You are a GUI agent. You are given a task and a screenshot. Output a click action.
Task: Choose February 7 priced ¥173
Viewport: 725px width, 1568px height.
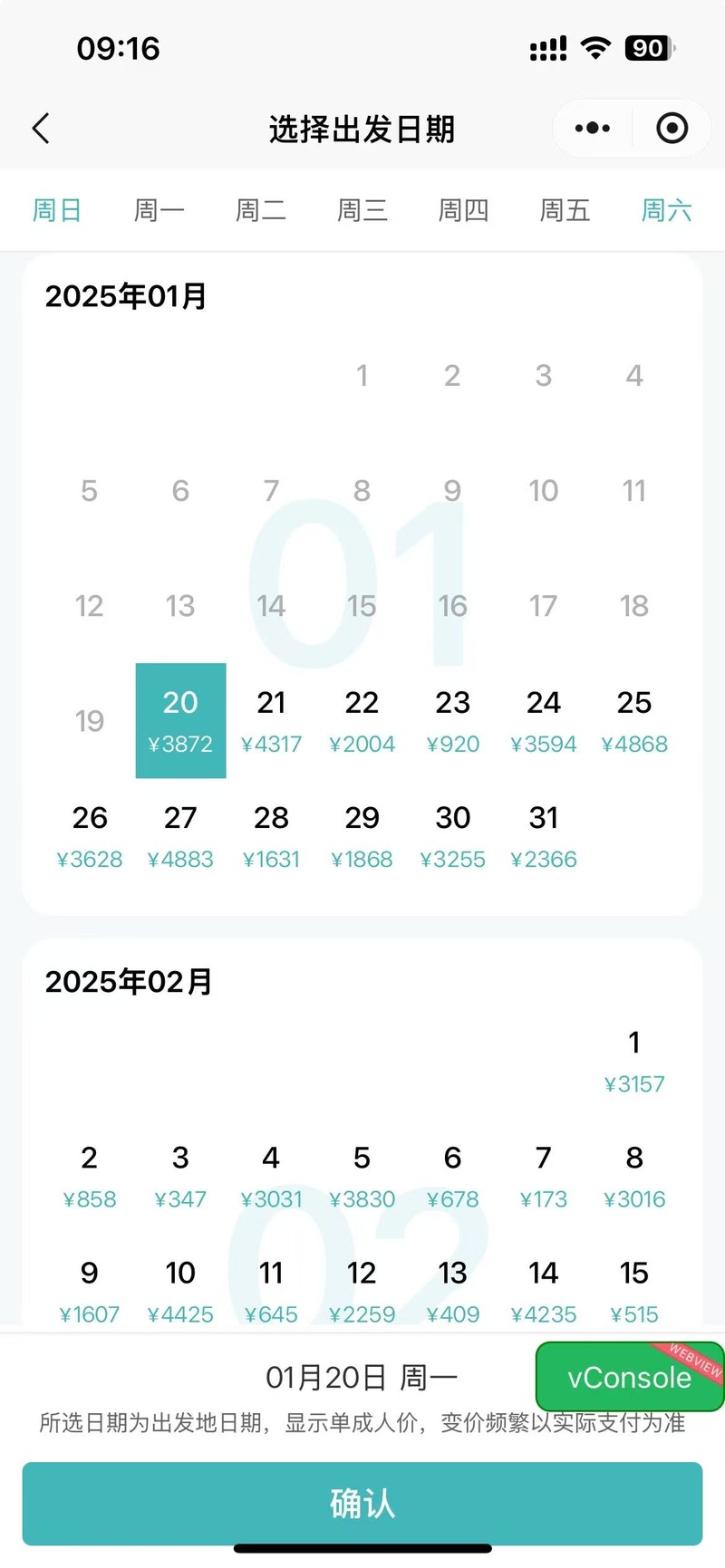click(544, 1176)
